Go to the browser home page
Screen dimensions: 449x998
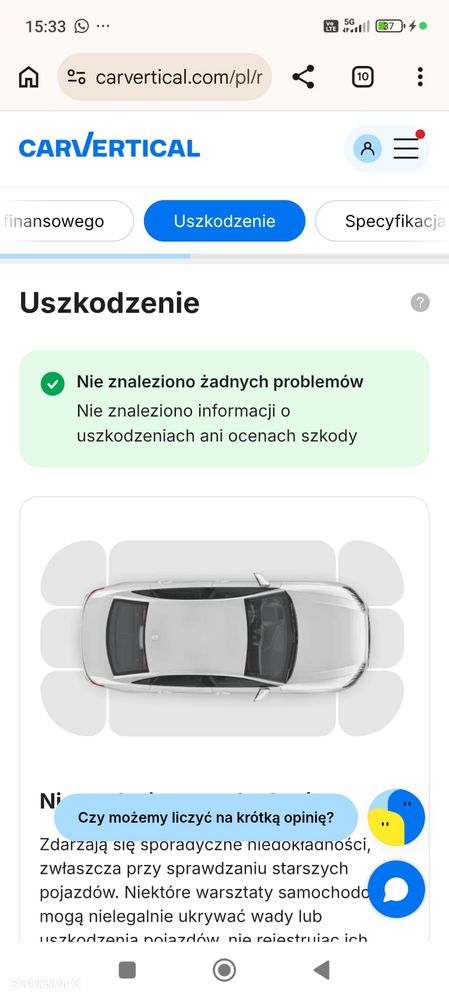coord(29,77)
